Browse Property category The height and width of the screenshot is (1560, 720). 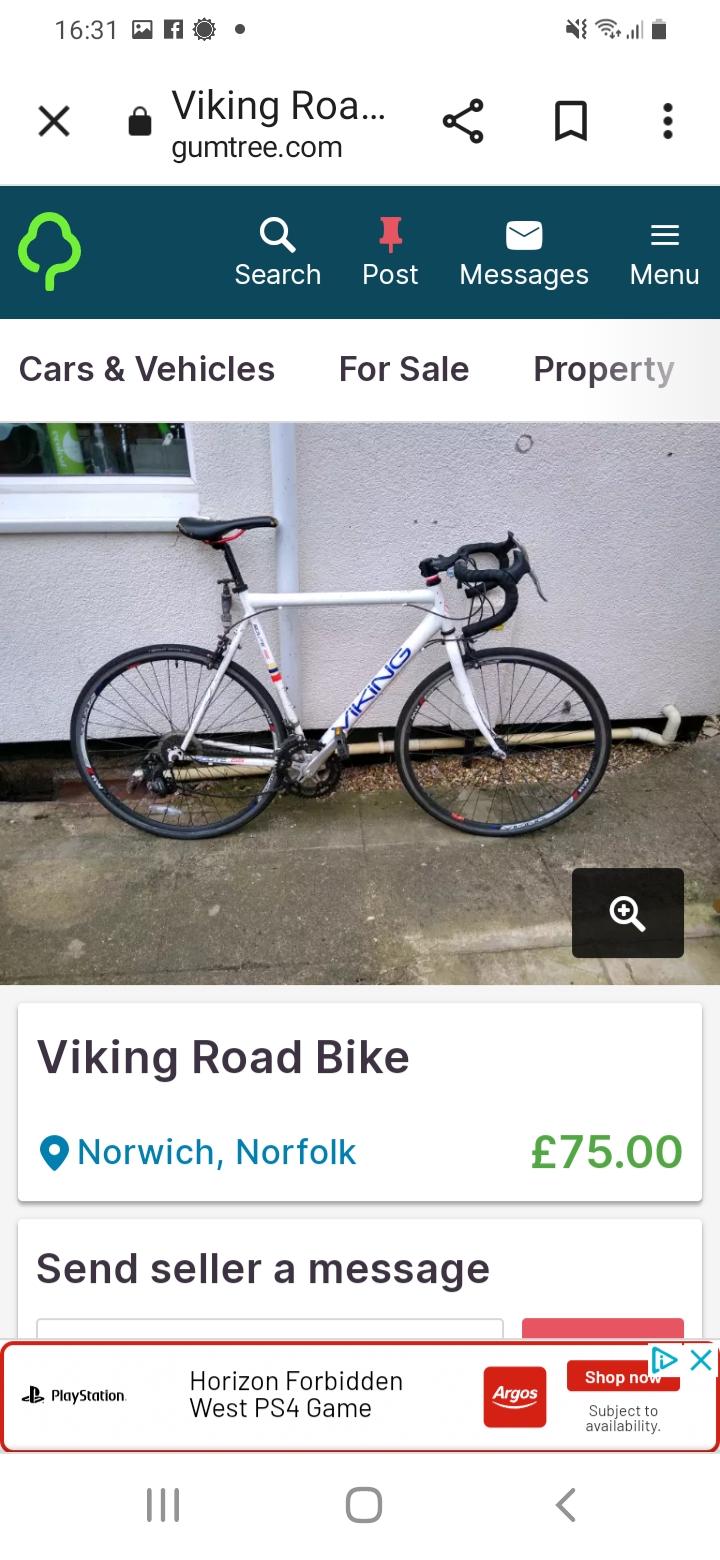tap(603, 369)
